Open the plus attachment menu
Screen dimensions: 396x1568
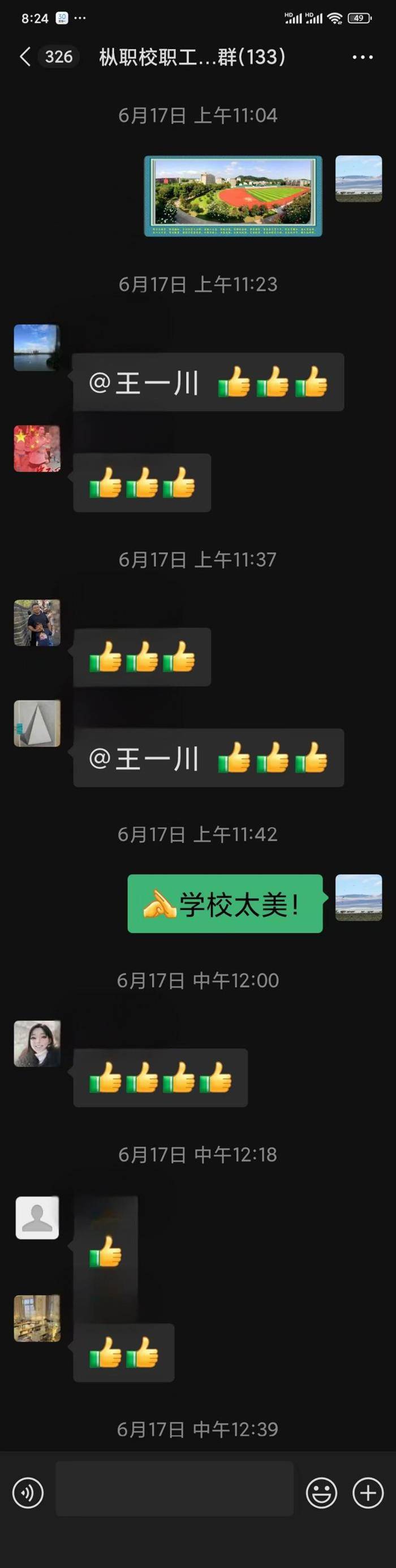pyautogui.click(x=368, y=1492)
